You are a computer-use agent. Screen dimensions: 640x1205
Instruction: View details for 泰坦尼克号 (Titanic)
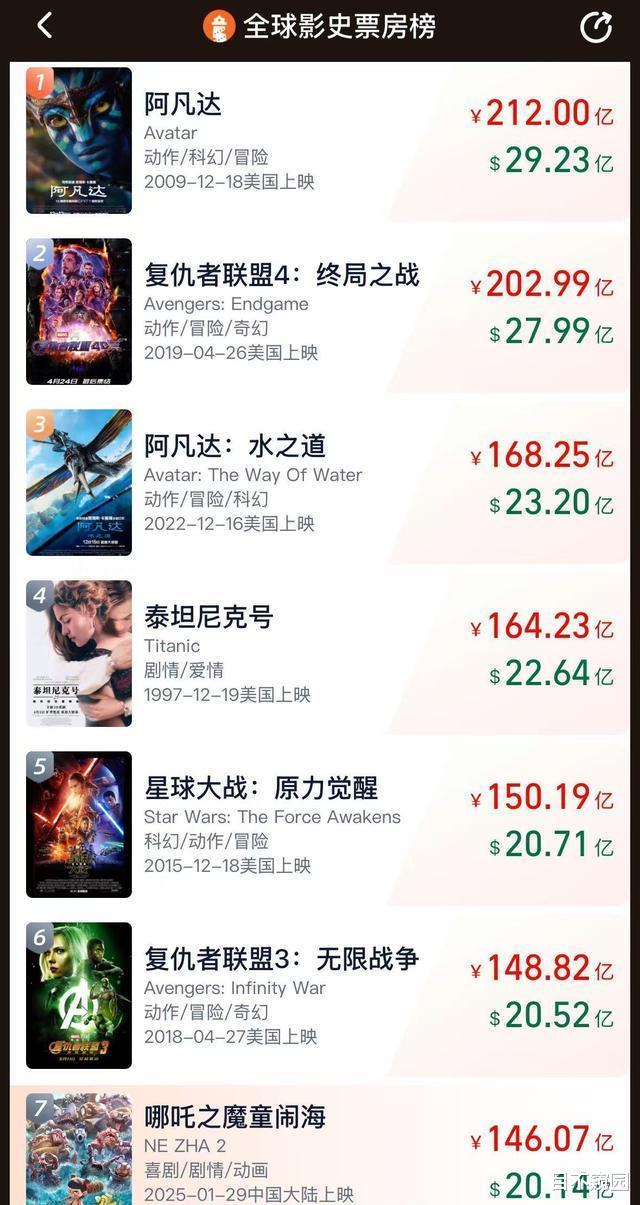[320, 654]
